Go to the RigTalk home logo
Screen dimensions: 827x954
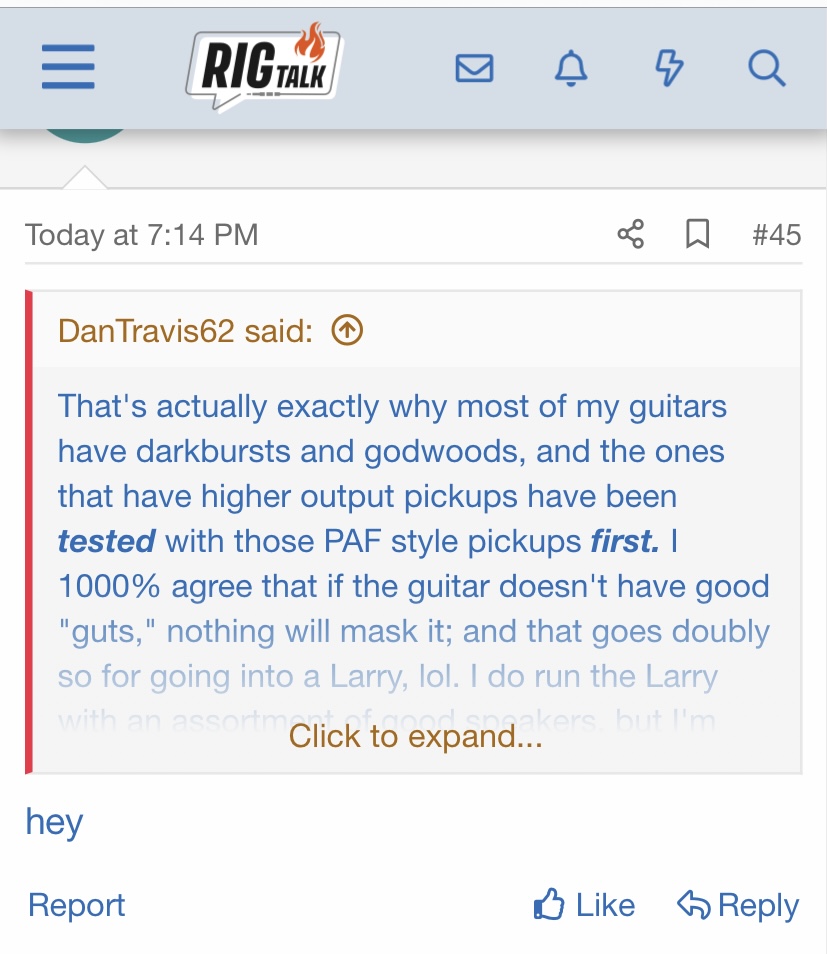click(x=264, y=68)
